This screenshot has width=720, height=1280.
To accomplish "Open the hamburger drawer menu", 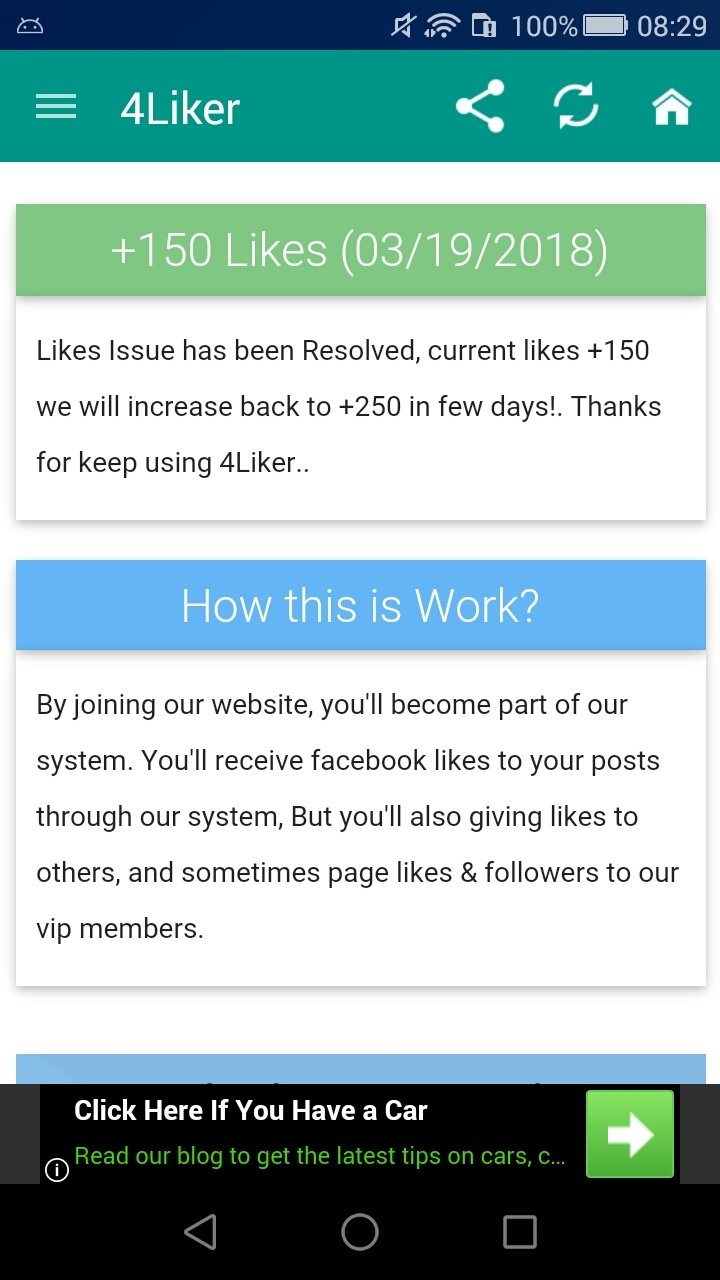I will point(56,107).
